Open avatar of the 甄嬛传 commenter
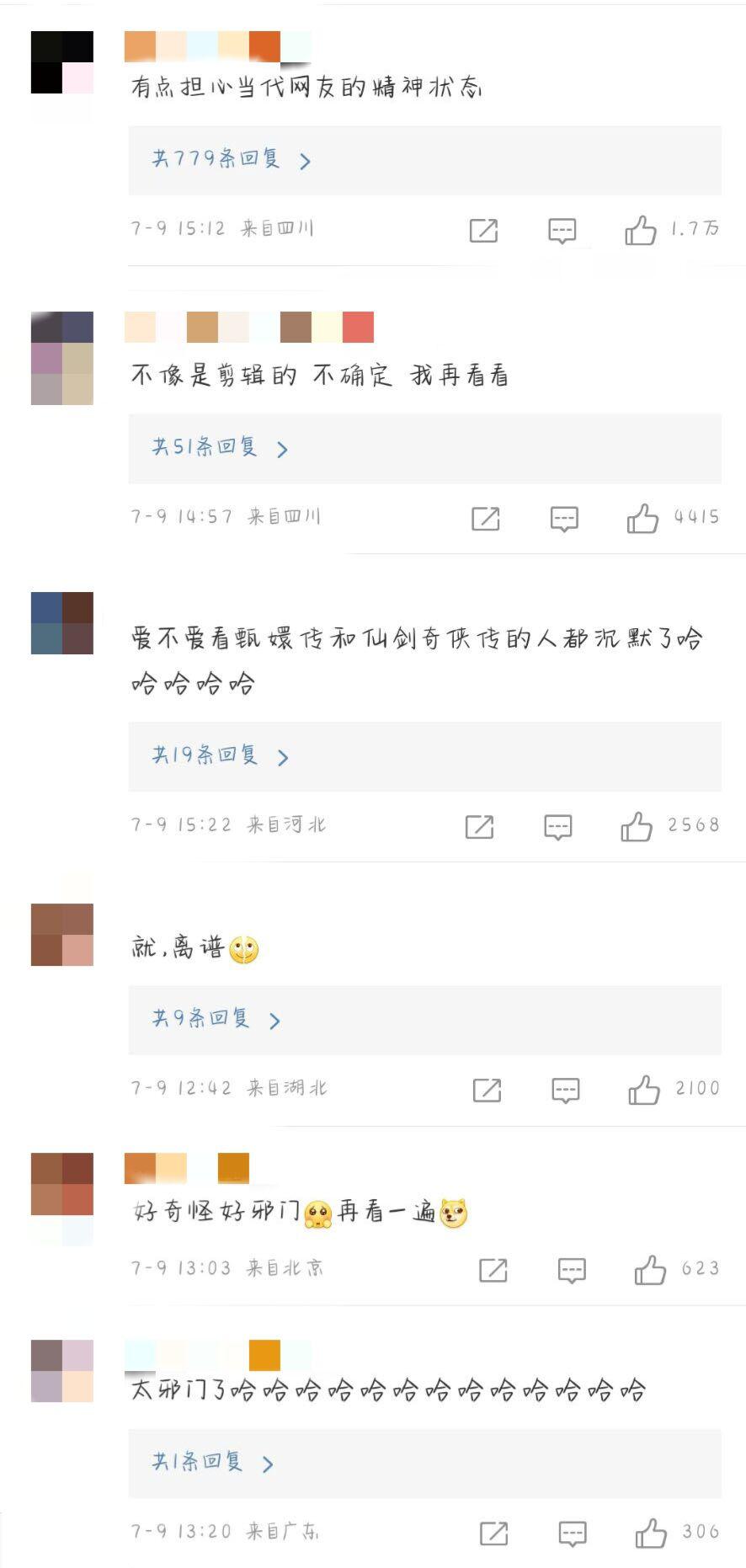This screenshot has width=746, height=1568. pos(62,623)
